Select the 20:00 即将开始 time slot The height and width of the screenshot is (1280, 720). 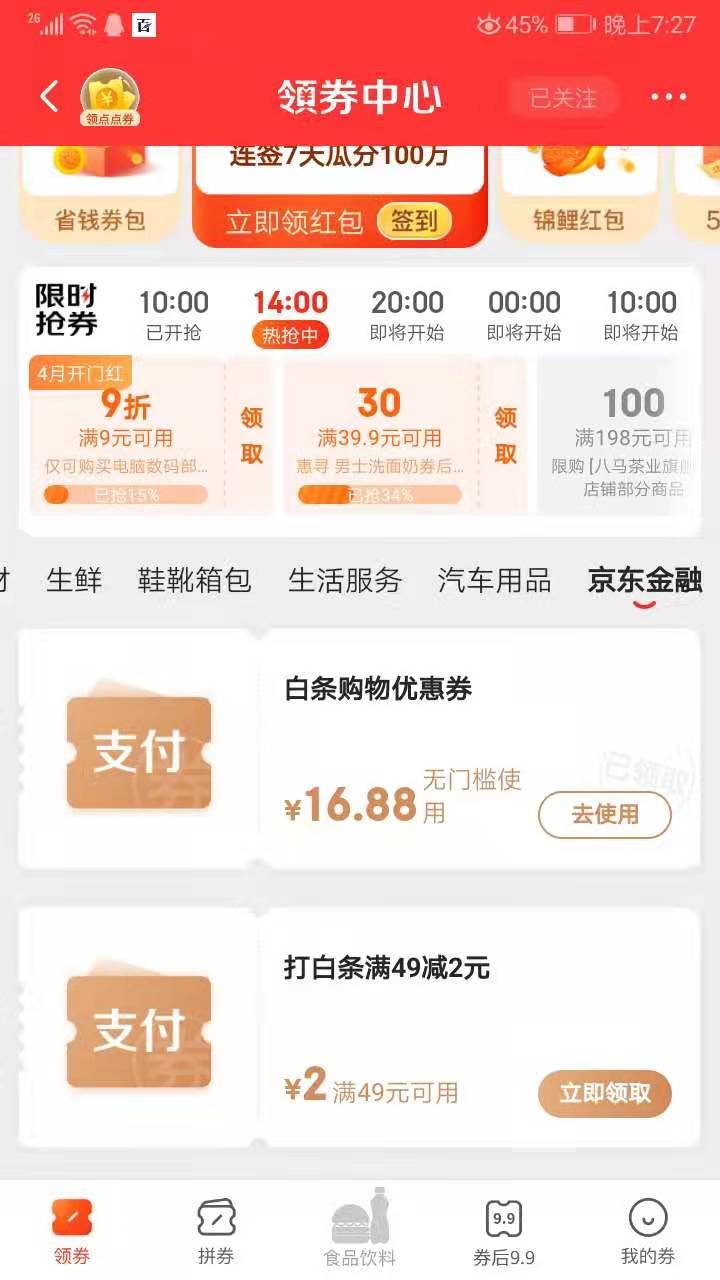407,315
